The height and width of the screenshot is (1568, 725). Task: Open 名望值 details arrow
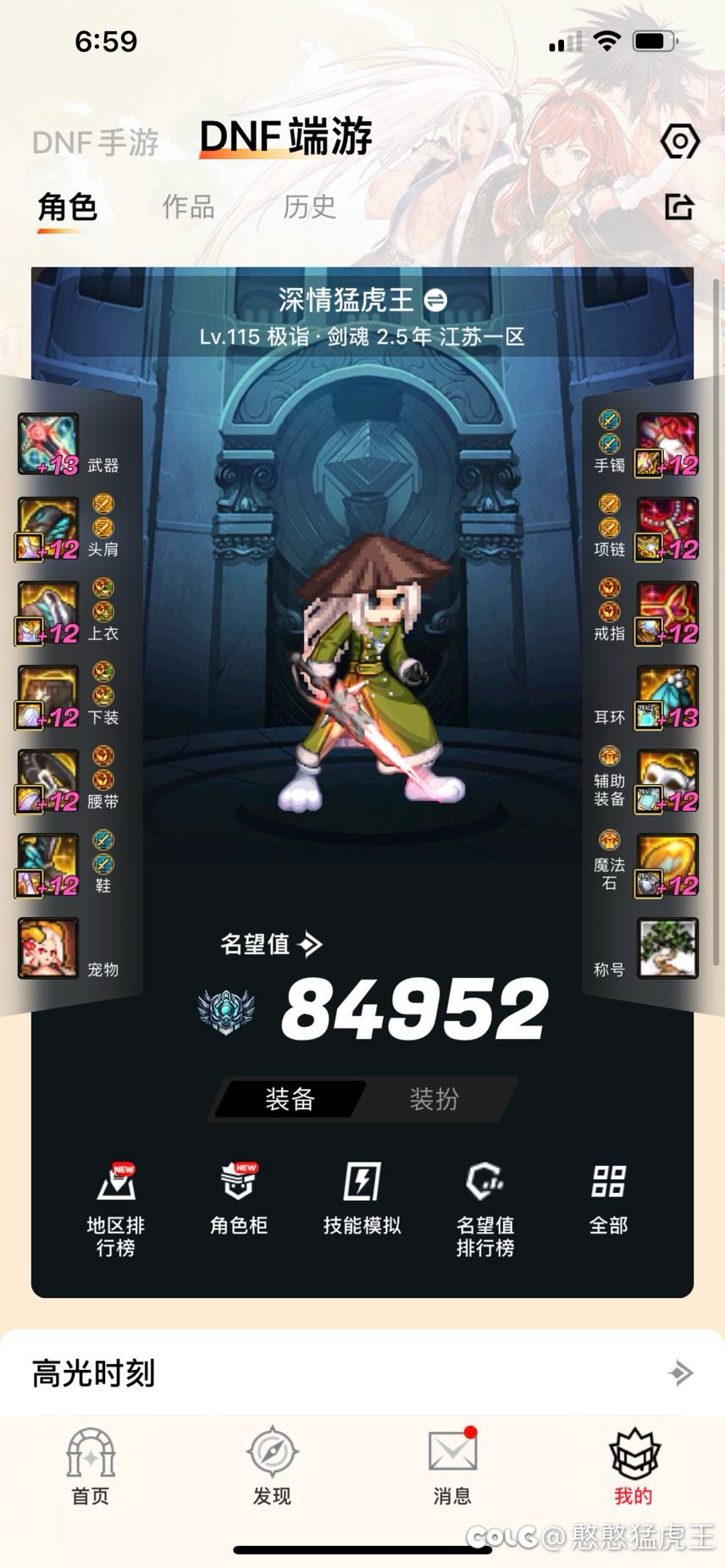coord(312,943)
